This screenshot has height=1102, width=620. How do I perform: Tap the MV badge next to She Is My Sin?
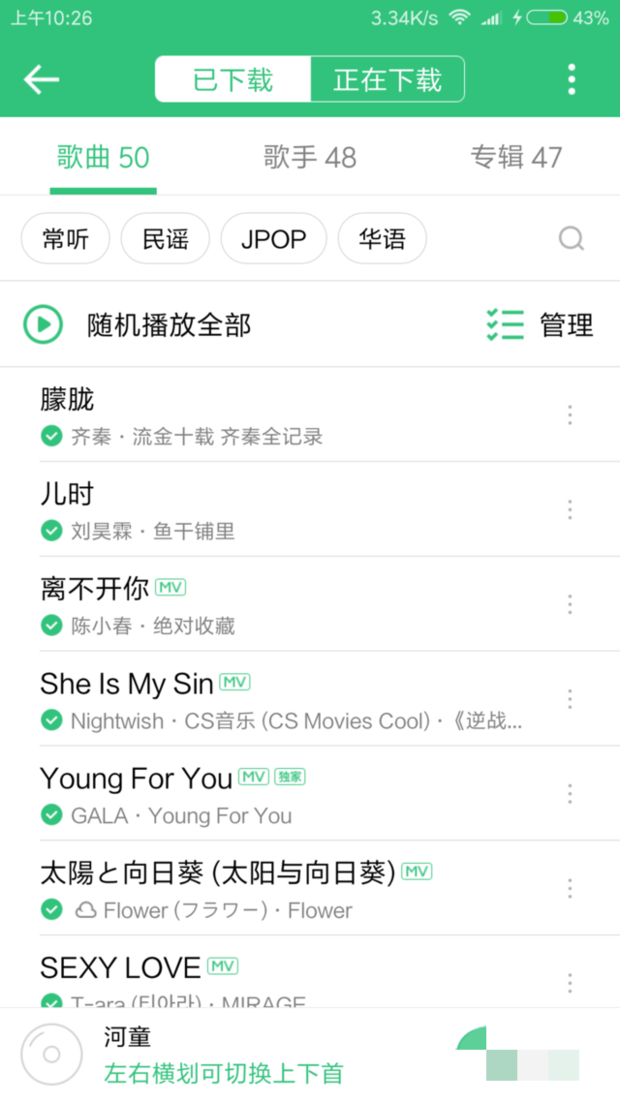[235, 682]
